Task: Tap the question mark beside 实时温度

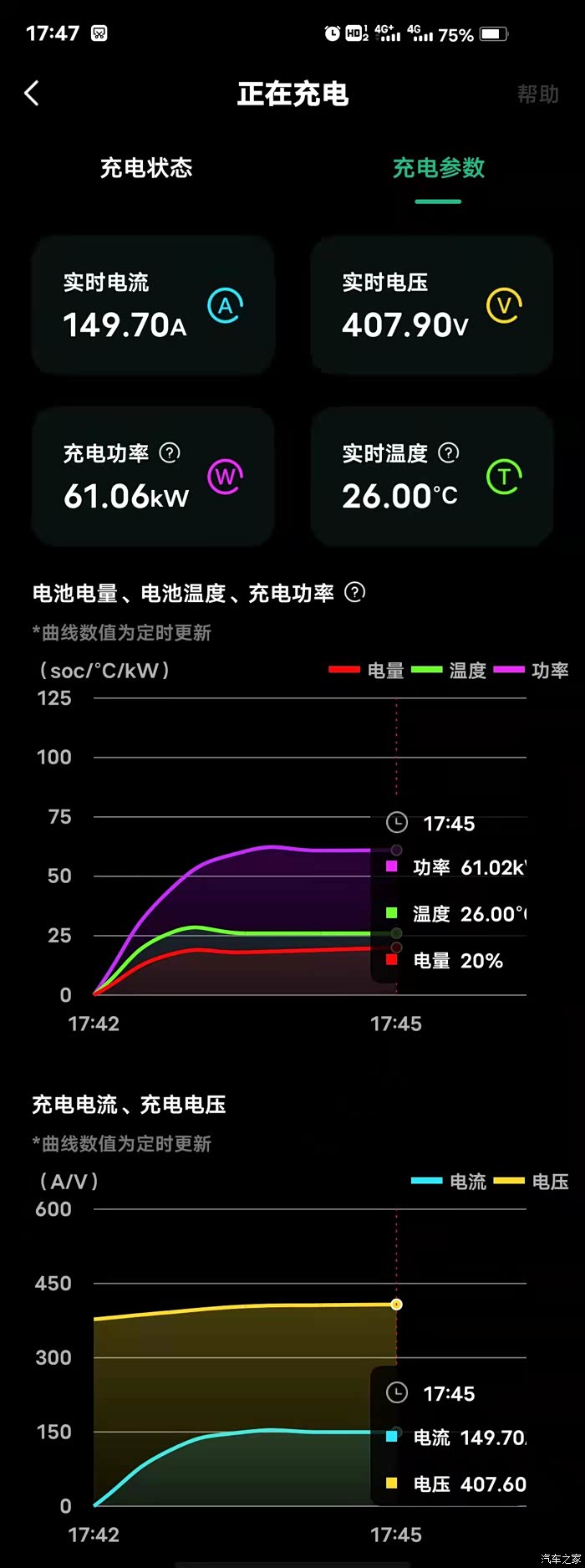Action: [449, 453]
